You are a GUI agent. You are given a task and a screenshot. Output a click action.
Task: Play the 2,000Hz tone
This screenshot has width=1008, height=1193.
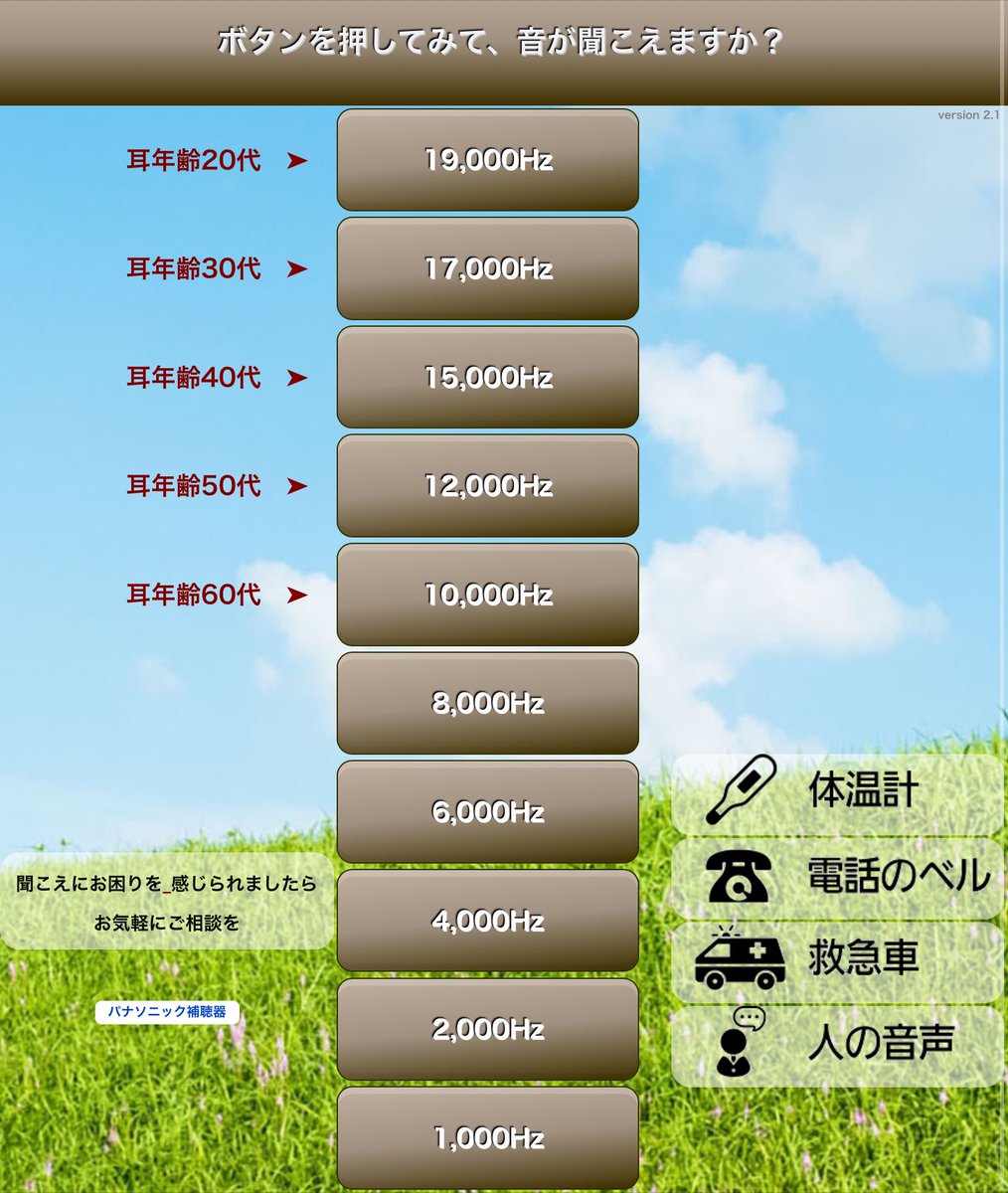tap(487, 1029)
